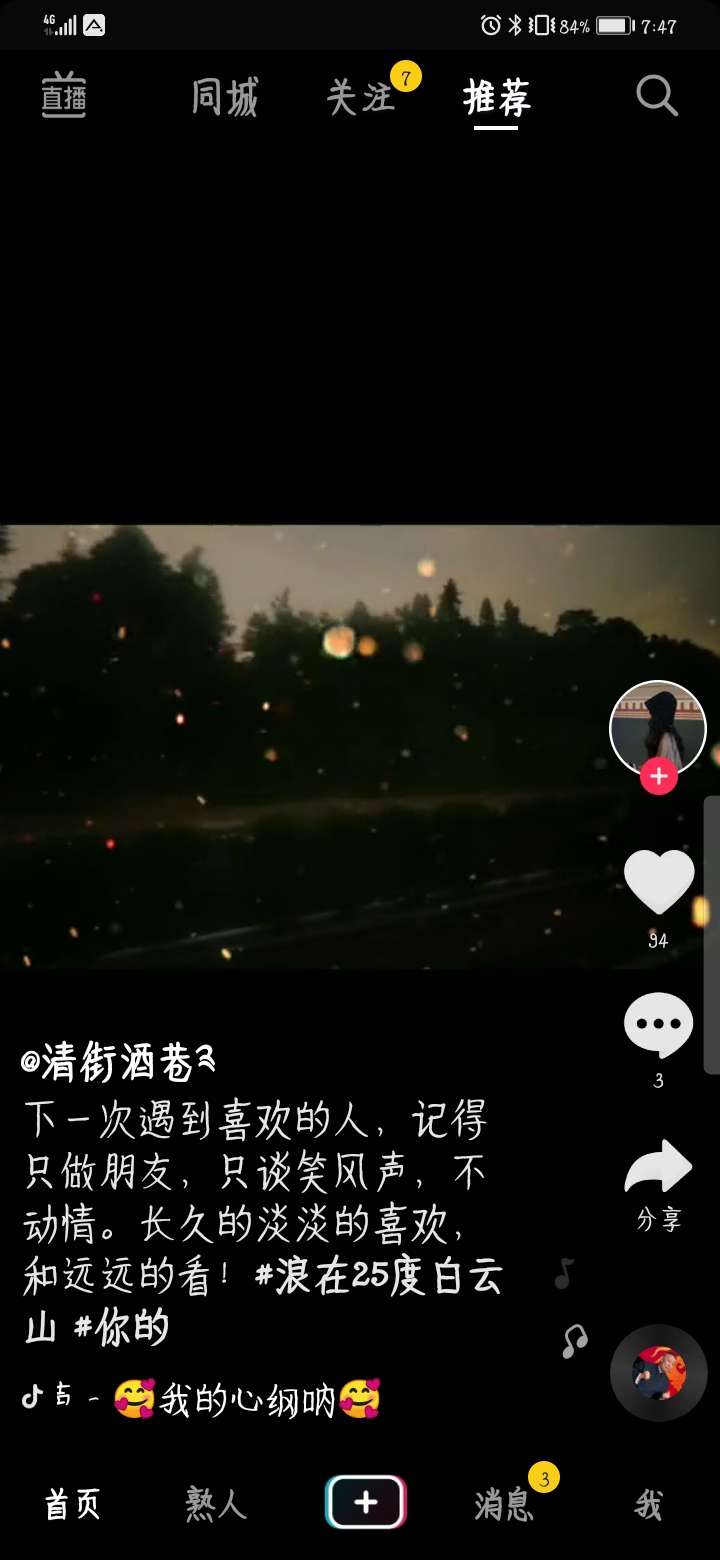Open the creator's profile avatar
Image resolution: width=720 pixels, height=1560 pixels.
pos(657,727)
